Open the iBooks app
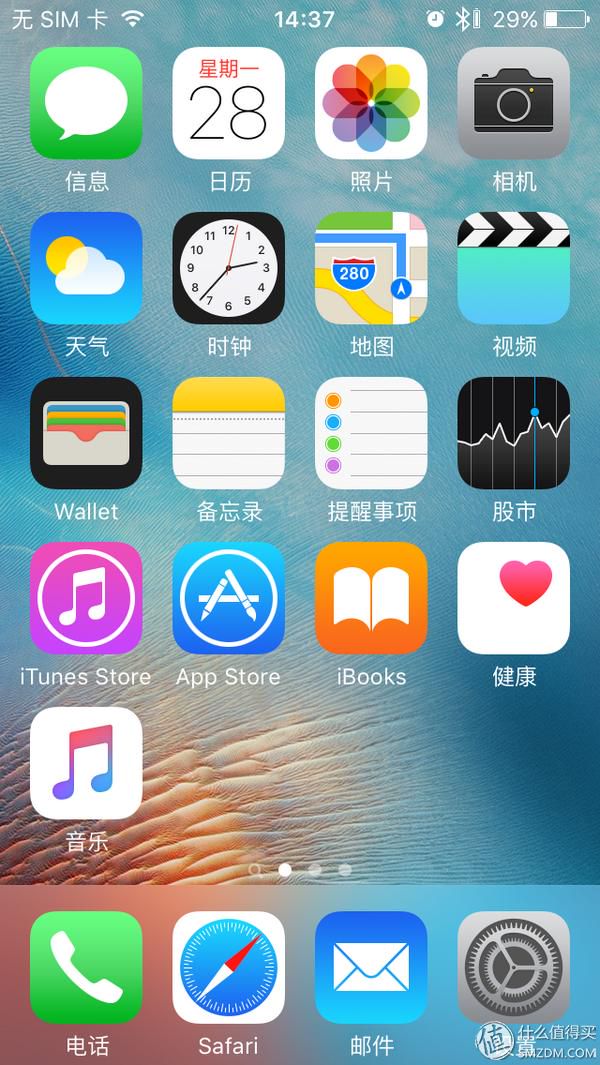The height and width of the screenshot is (1065, 600). pos(371,598)
